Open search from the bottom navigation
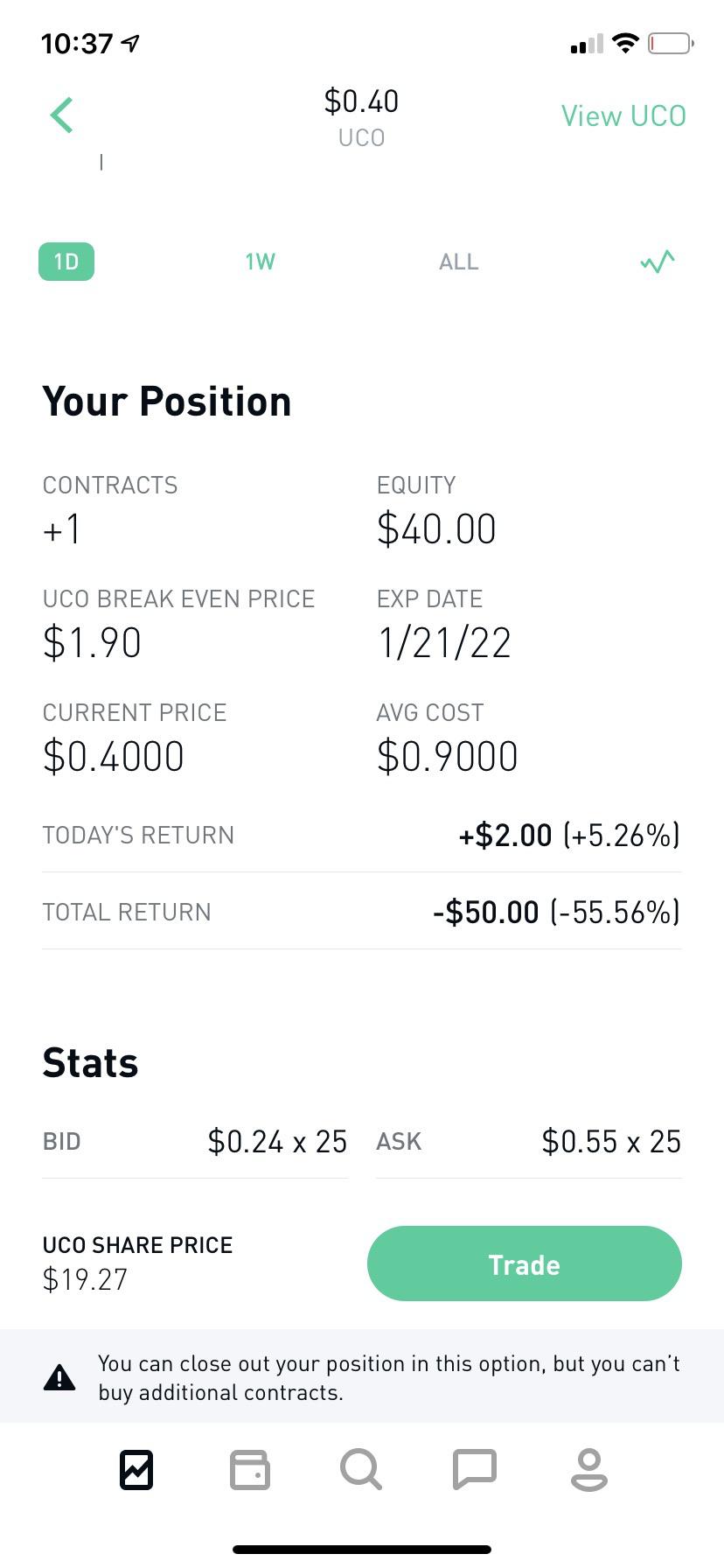The width and height of the screenshot is (724, 1568). click(361, 1470)
